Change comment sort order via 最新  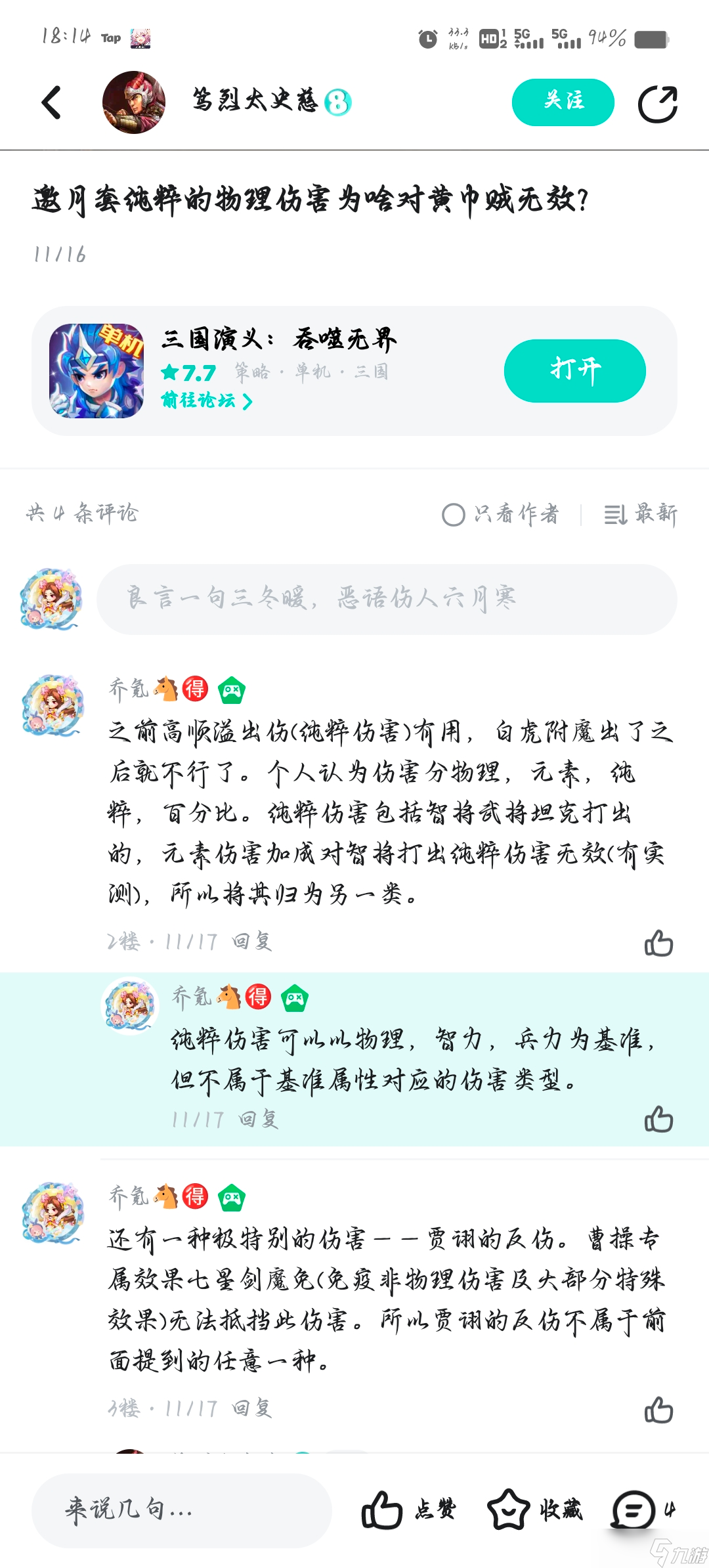click(x=641, y=514)
